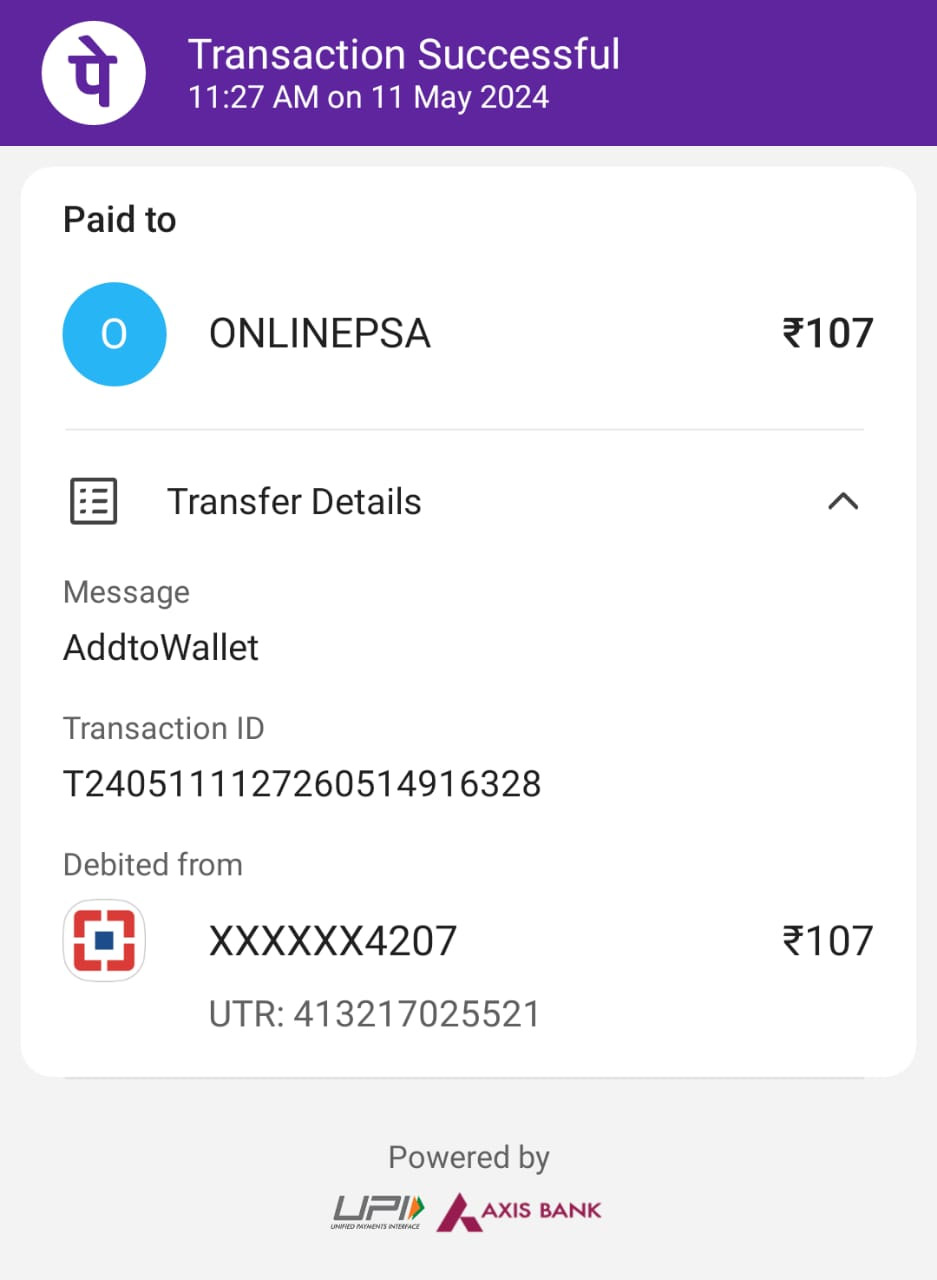The image size is (937, 1280).
Task: Collapse the Transfer Details section
Action: point(843,501)
